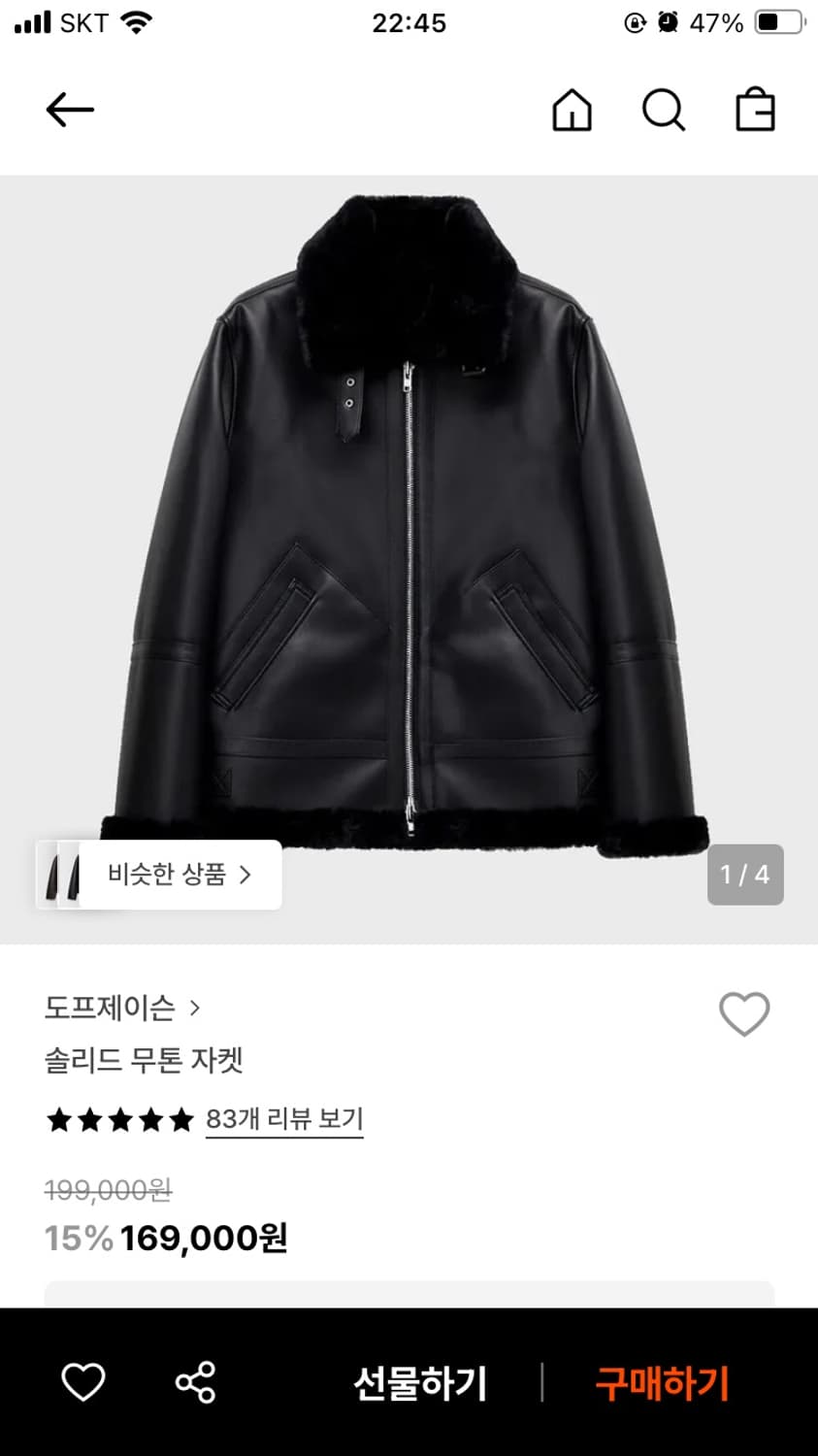818x1456 pixels.
Task: Open search from the top bar
Action: click(664, 110)
